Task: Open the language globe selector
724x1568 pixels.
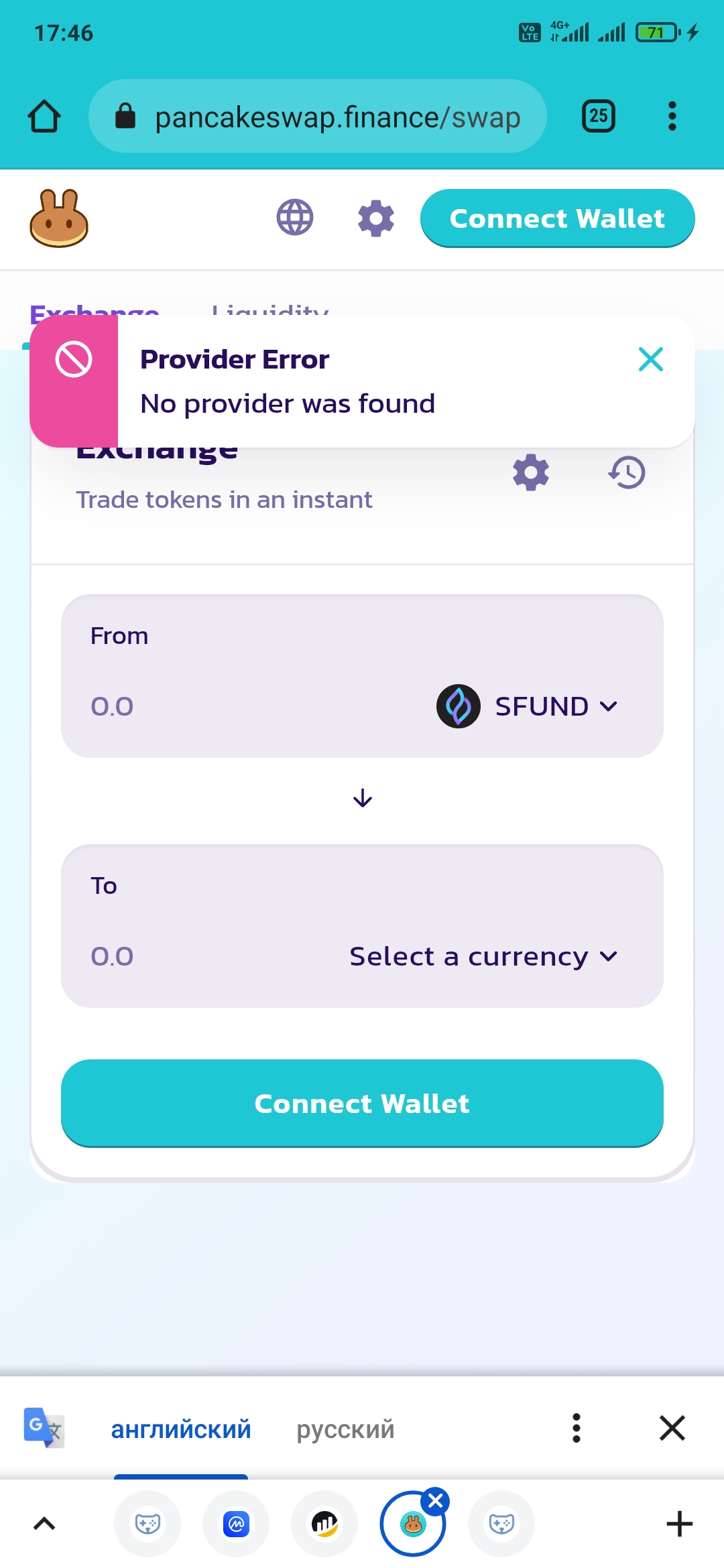Action: pyautogui.click(x=295, y=218)
